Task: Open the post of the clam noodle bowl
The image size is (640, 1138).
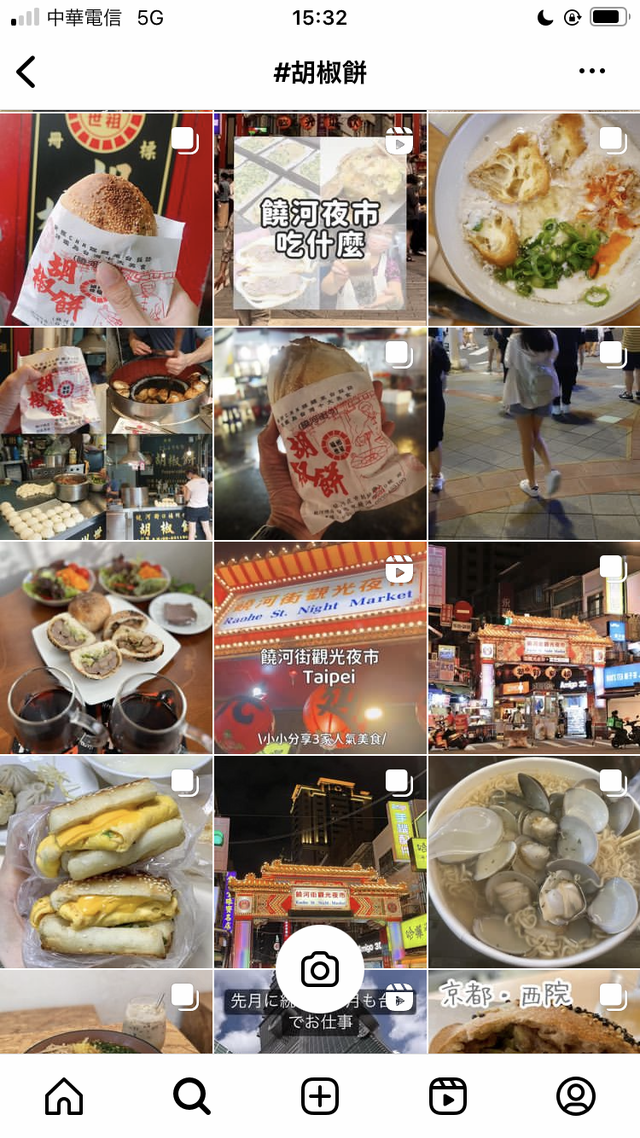Action: [x=534, y=860]
